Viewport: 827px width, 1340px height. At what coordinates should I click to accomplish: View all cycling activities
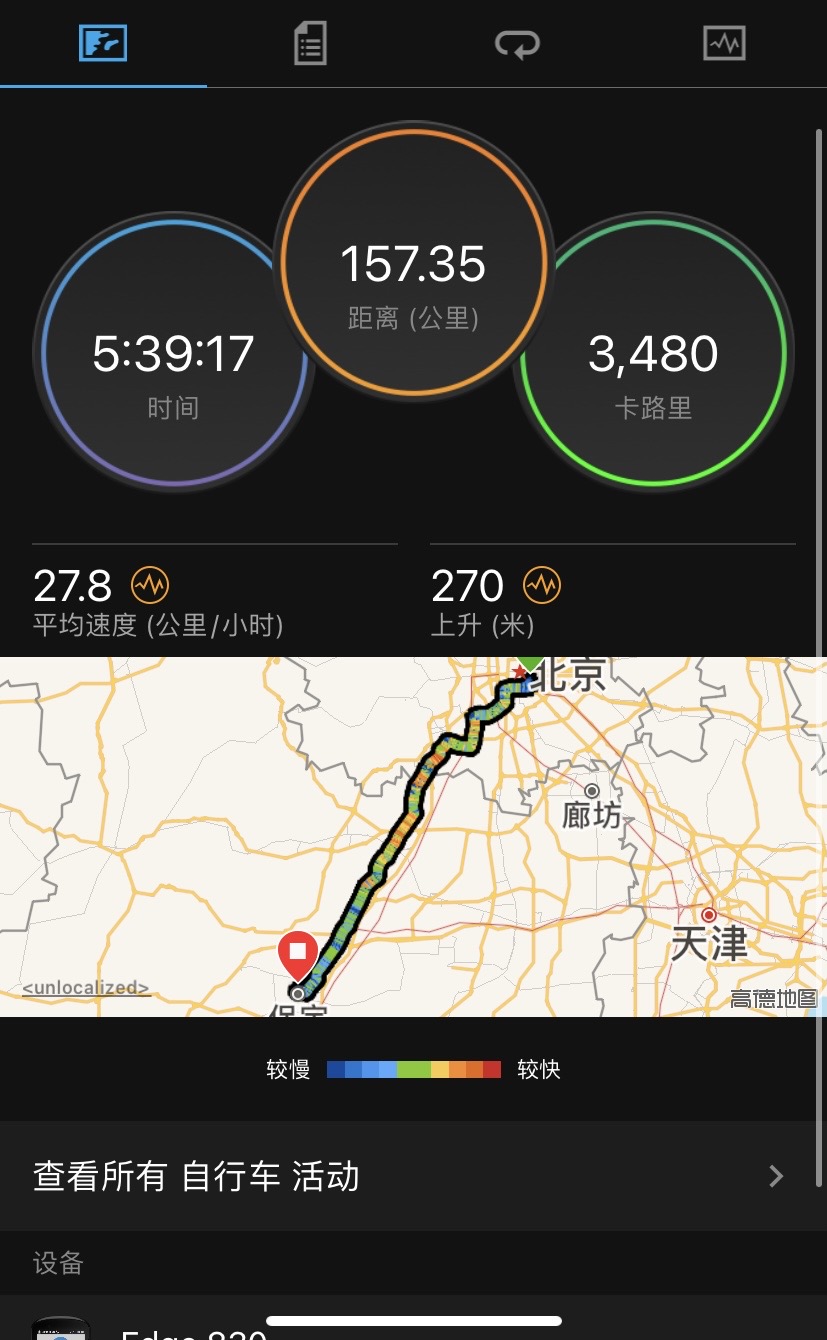tap(413, 1176)
